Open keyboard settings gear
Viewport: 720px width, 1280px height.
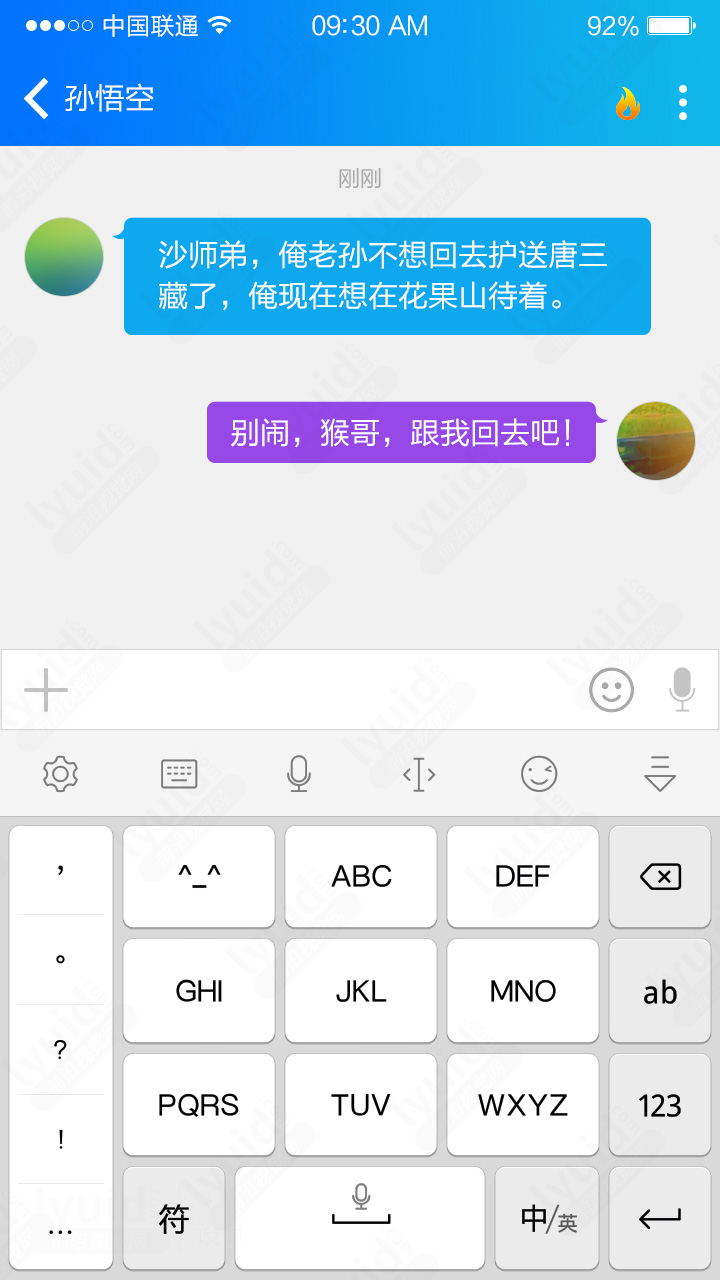coord(61,774)
